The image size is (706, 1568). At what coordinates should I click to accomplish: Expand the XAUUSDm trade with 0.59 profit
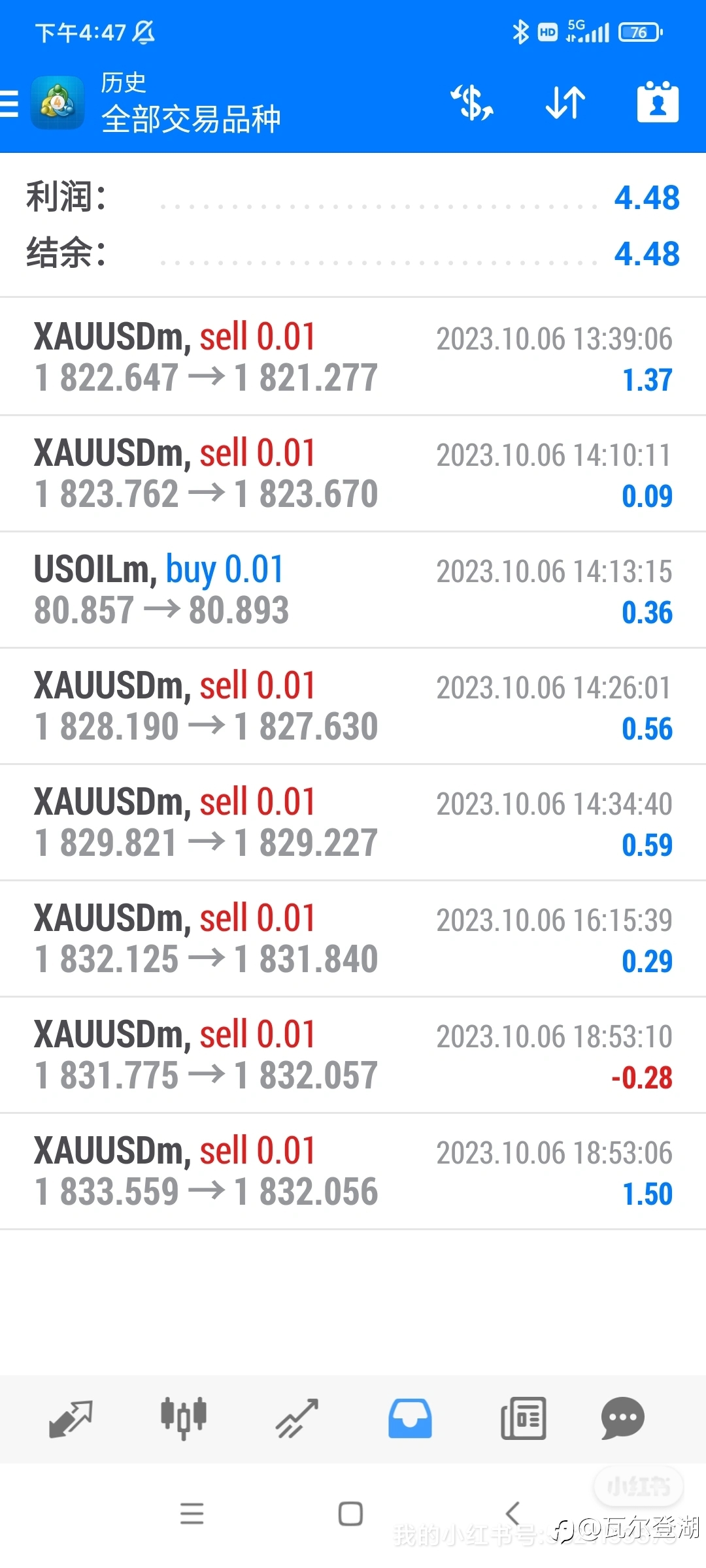(x=353, y=823)
